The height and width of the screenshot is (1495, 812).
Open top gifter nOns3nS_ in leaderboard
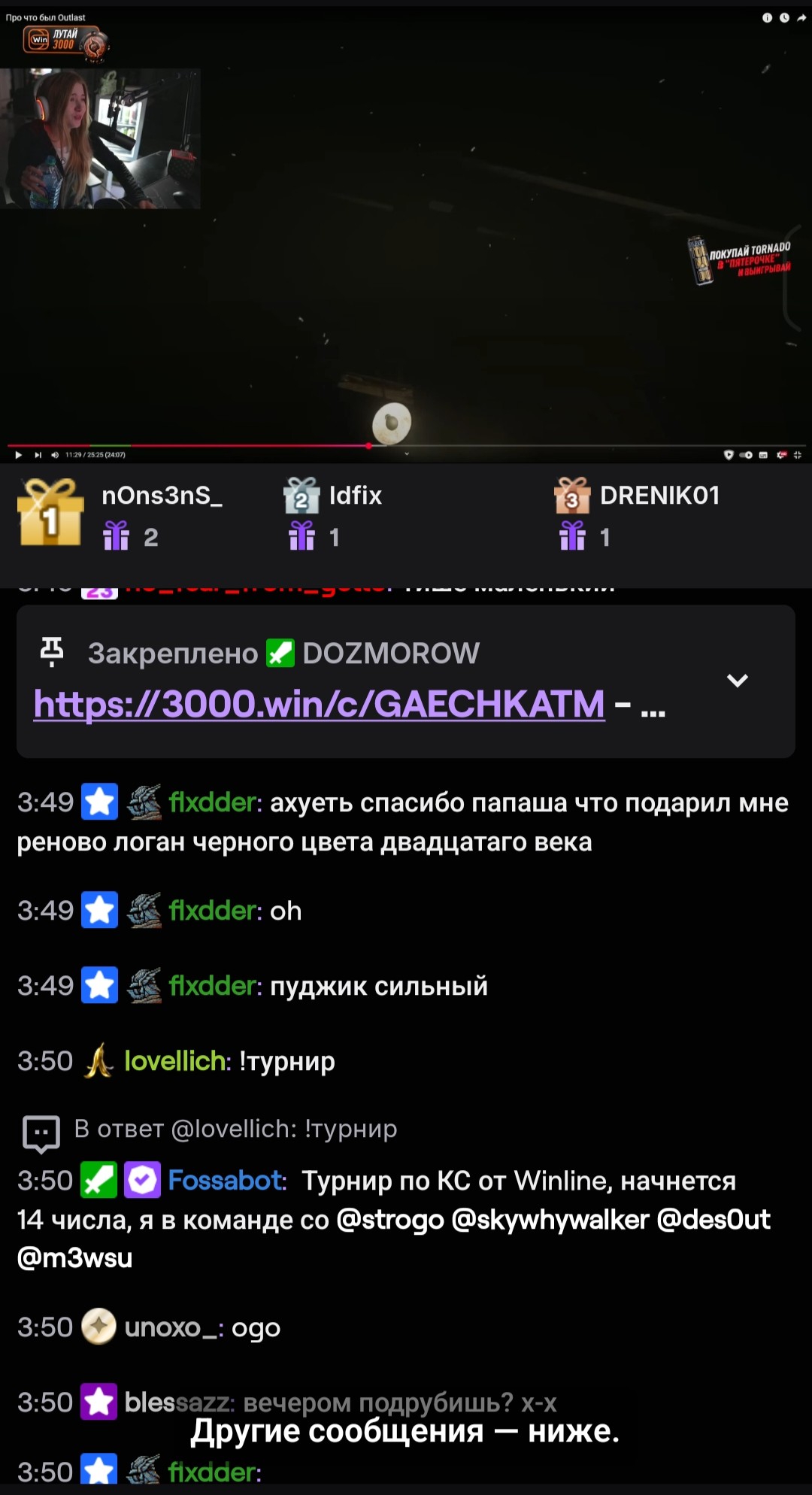tap(162, 496)
